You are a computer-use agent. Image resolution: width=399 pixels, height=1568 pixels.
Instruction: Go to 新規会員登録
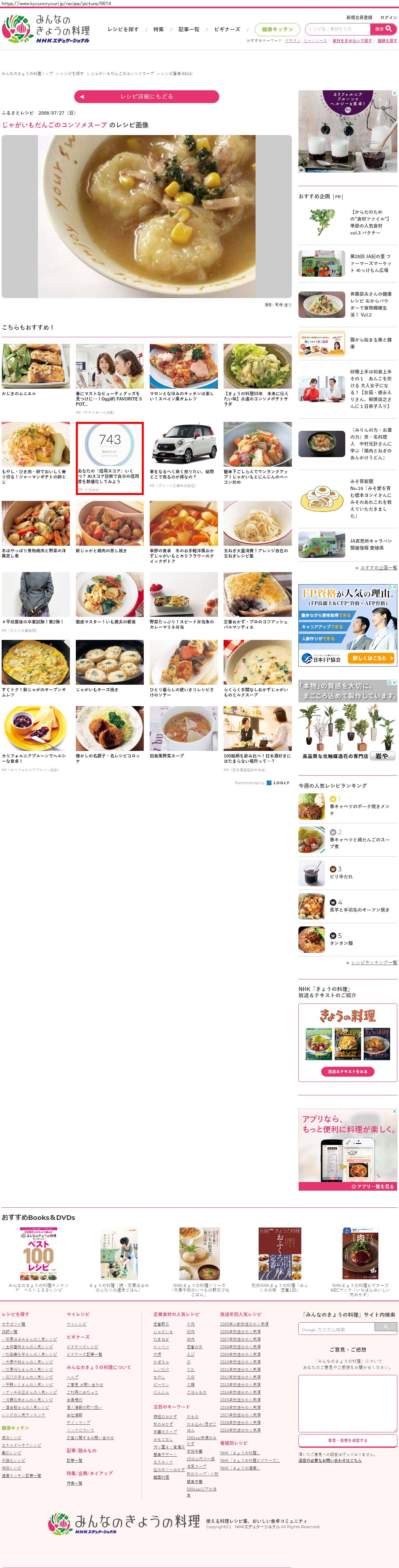pyautogui.click(x=359, y=18)
